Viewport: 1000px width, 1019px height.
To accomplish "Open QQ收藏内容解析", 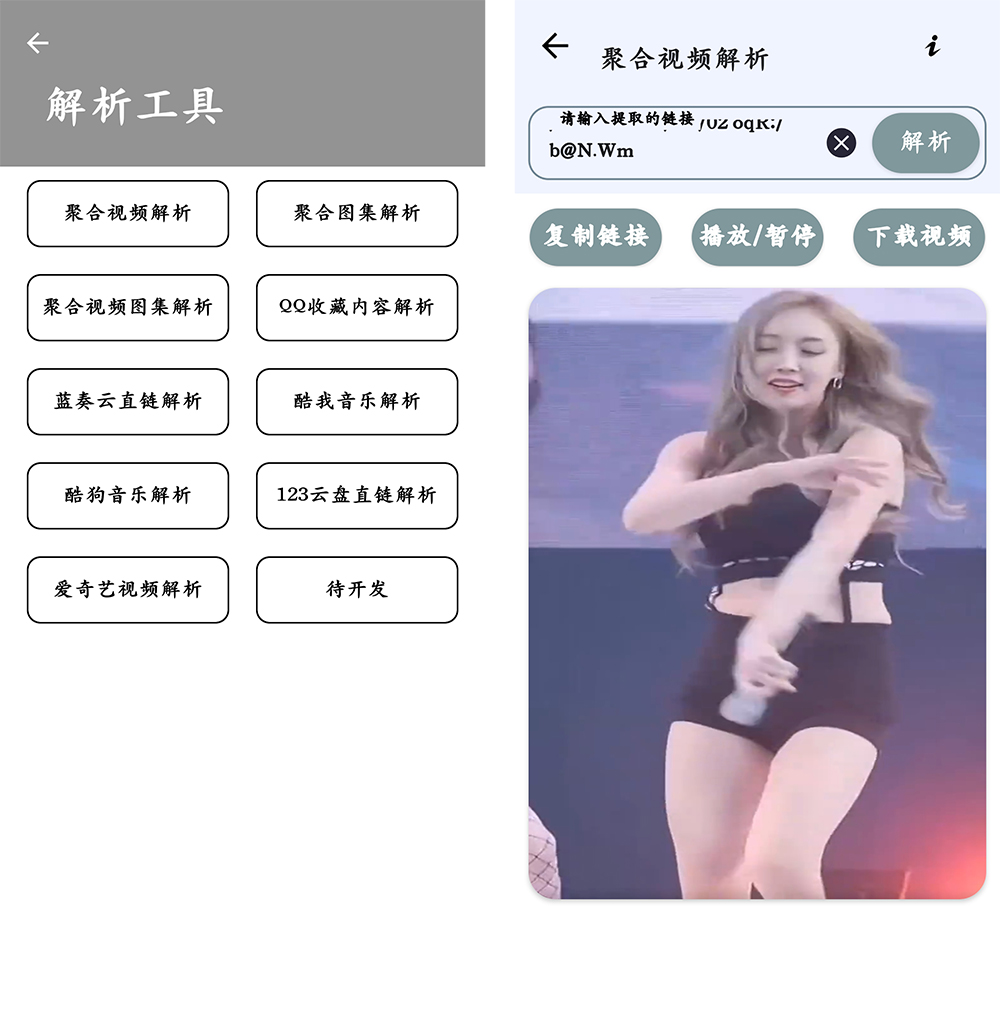I will [357, 307].
